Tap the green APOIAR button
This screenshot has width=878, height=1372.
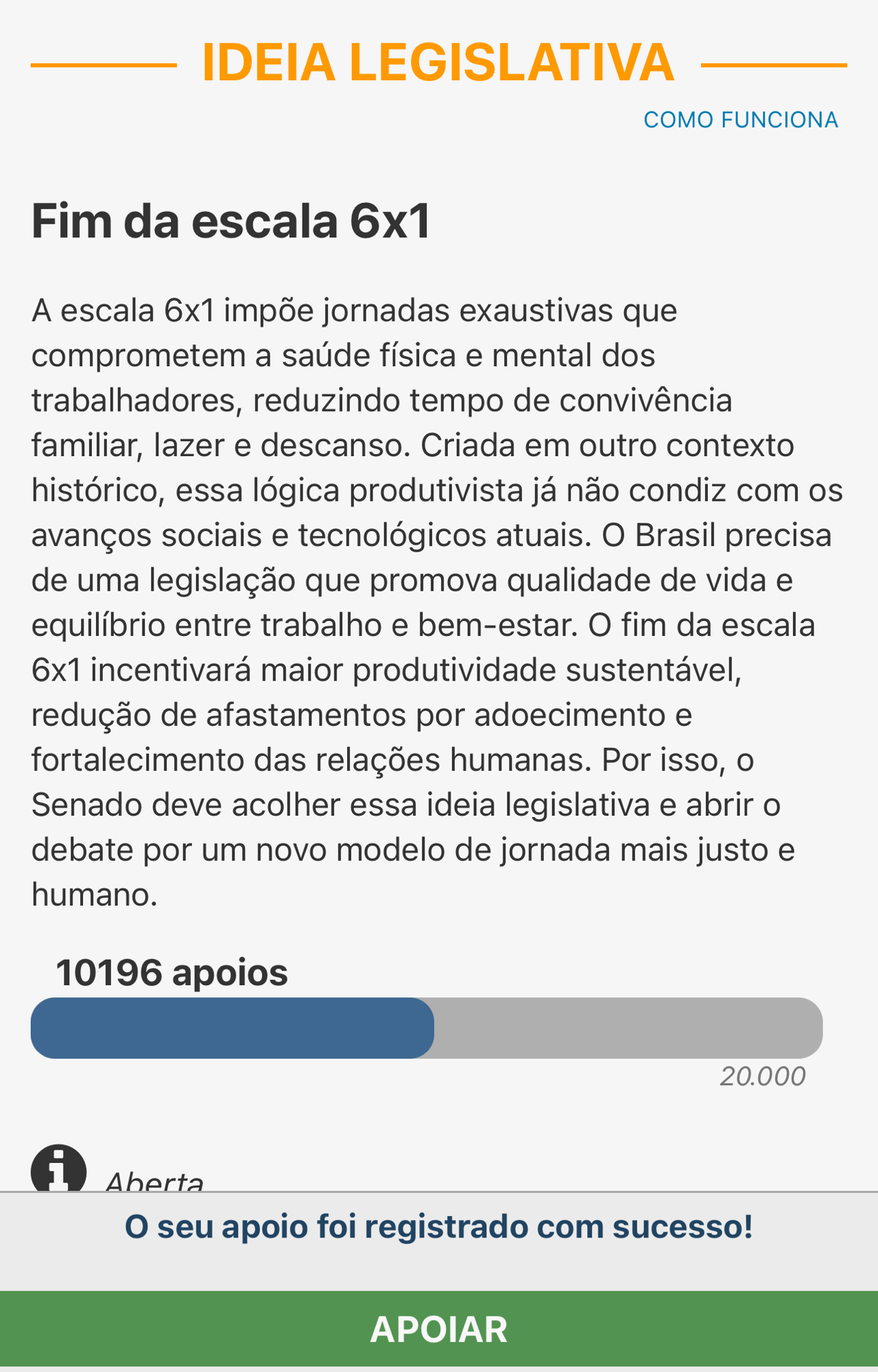point(439,1329)
